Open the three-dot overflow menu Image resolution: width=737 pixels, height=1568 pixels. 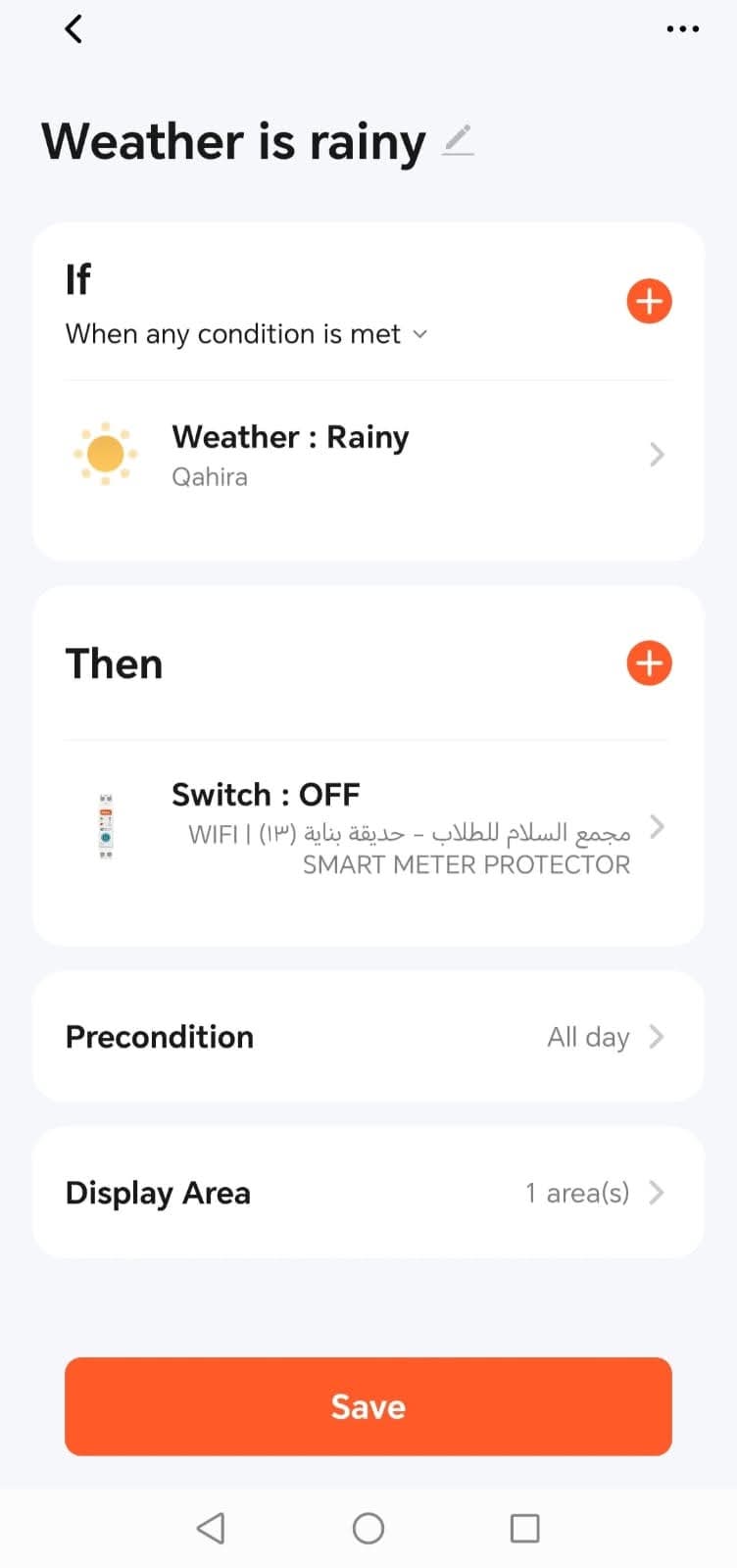tap(682, 29)
